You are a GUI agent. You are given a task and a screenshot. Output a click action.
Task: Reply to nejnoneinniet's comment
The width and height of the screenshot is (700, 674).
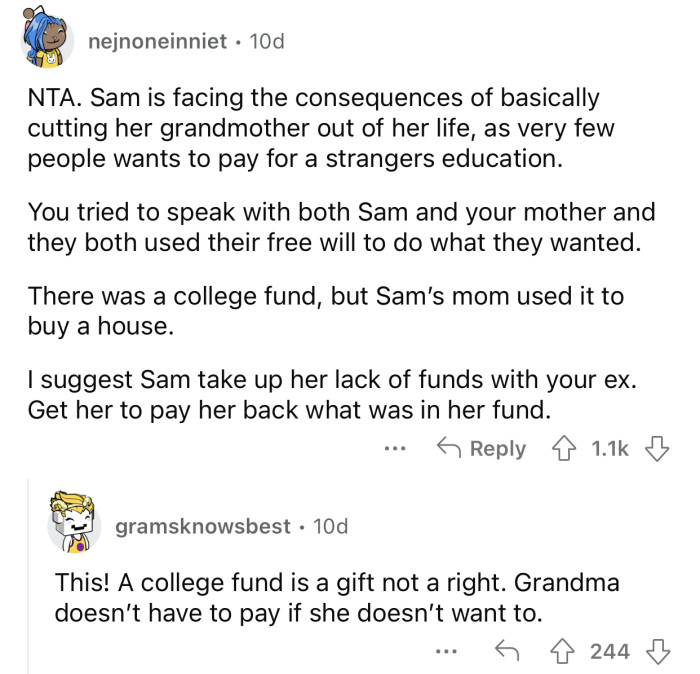tap(484, 449)
